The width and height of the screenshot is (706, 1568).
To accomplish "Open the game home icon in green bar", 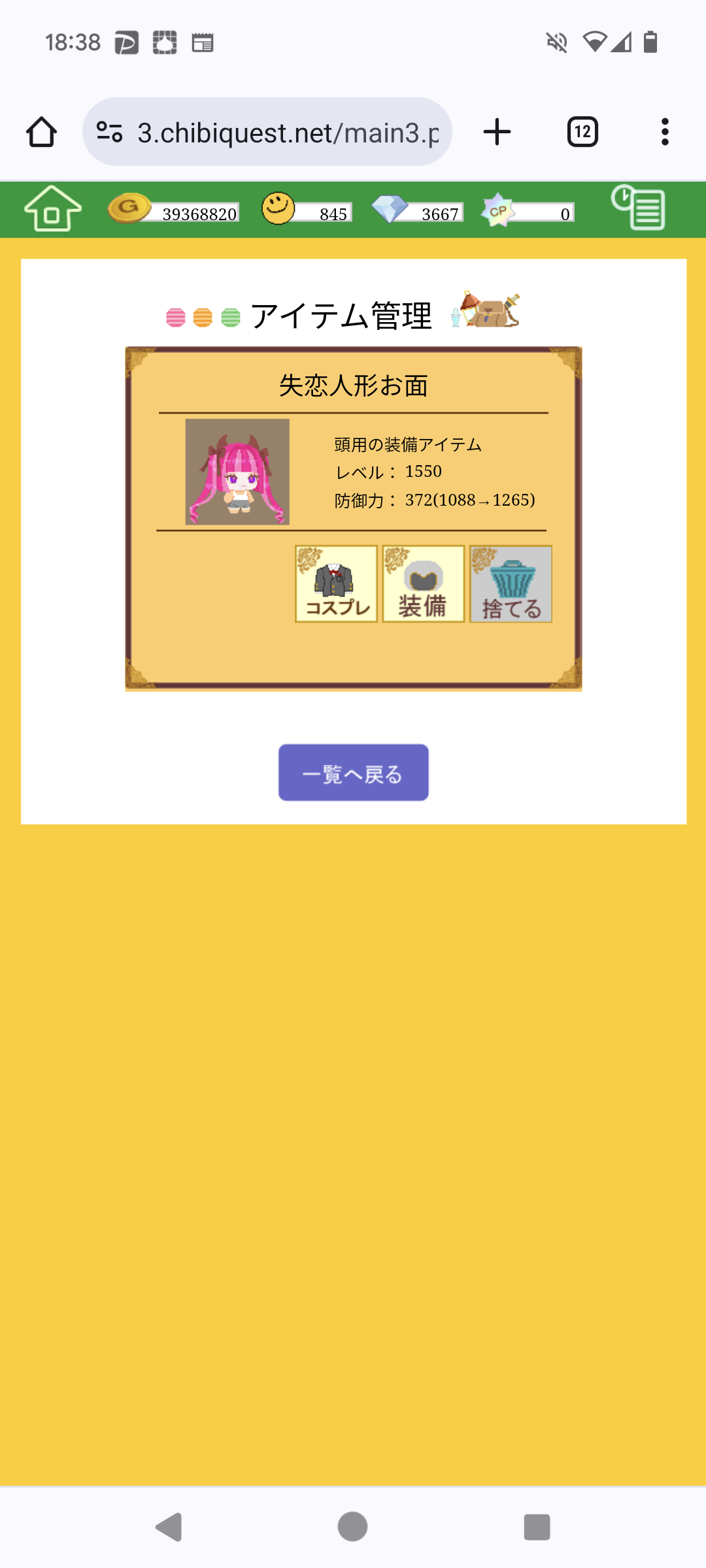I will point(52,209).
